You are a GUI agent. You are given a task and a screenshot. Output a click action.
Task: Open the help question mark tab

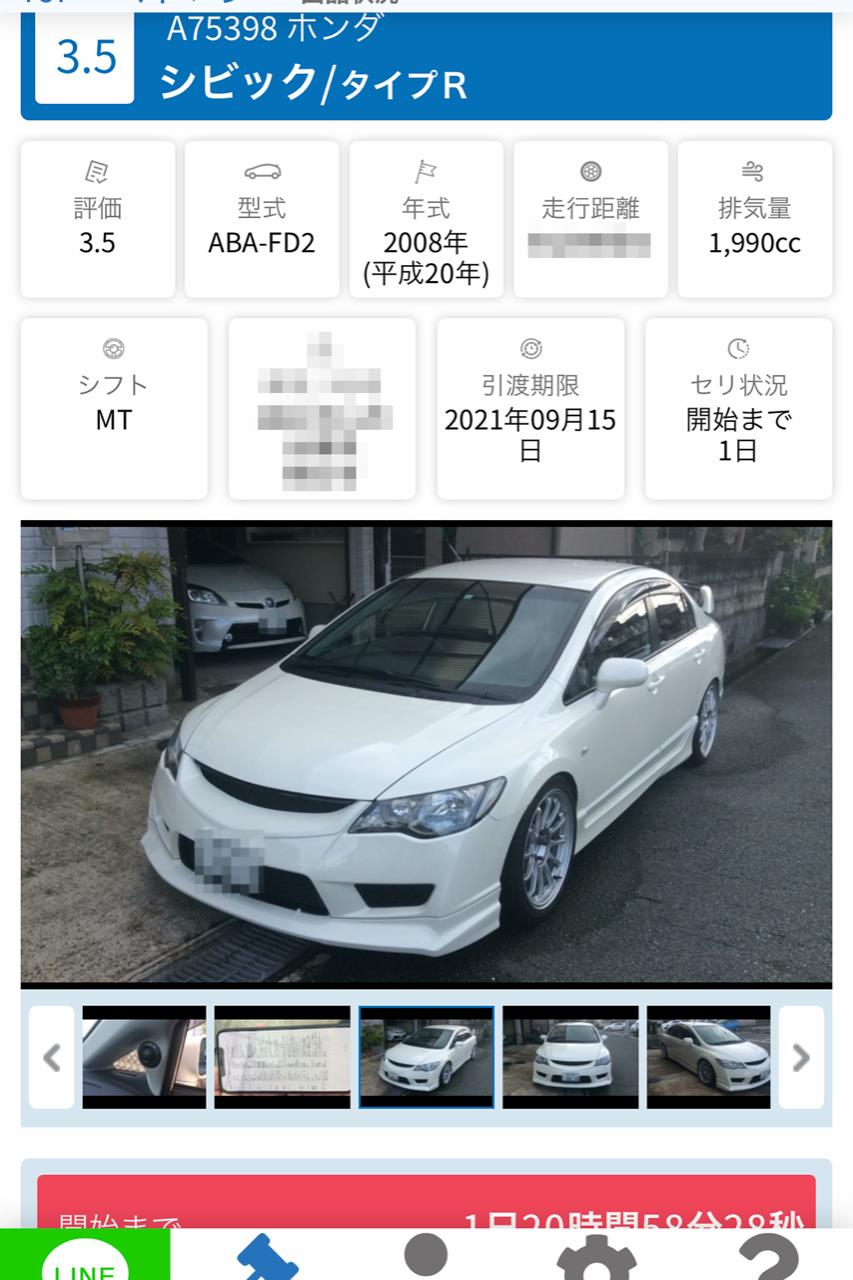pyautogui.click(x=768, y=1258)
